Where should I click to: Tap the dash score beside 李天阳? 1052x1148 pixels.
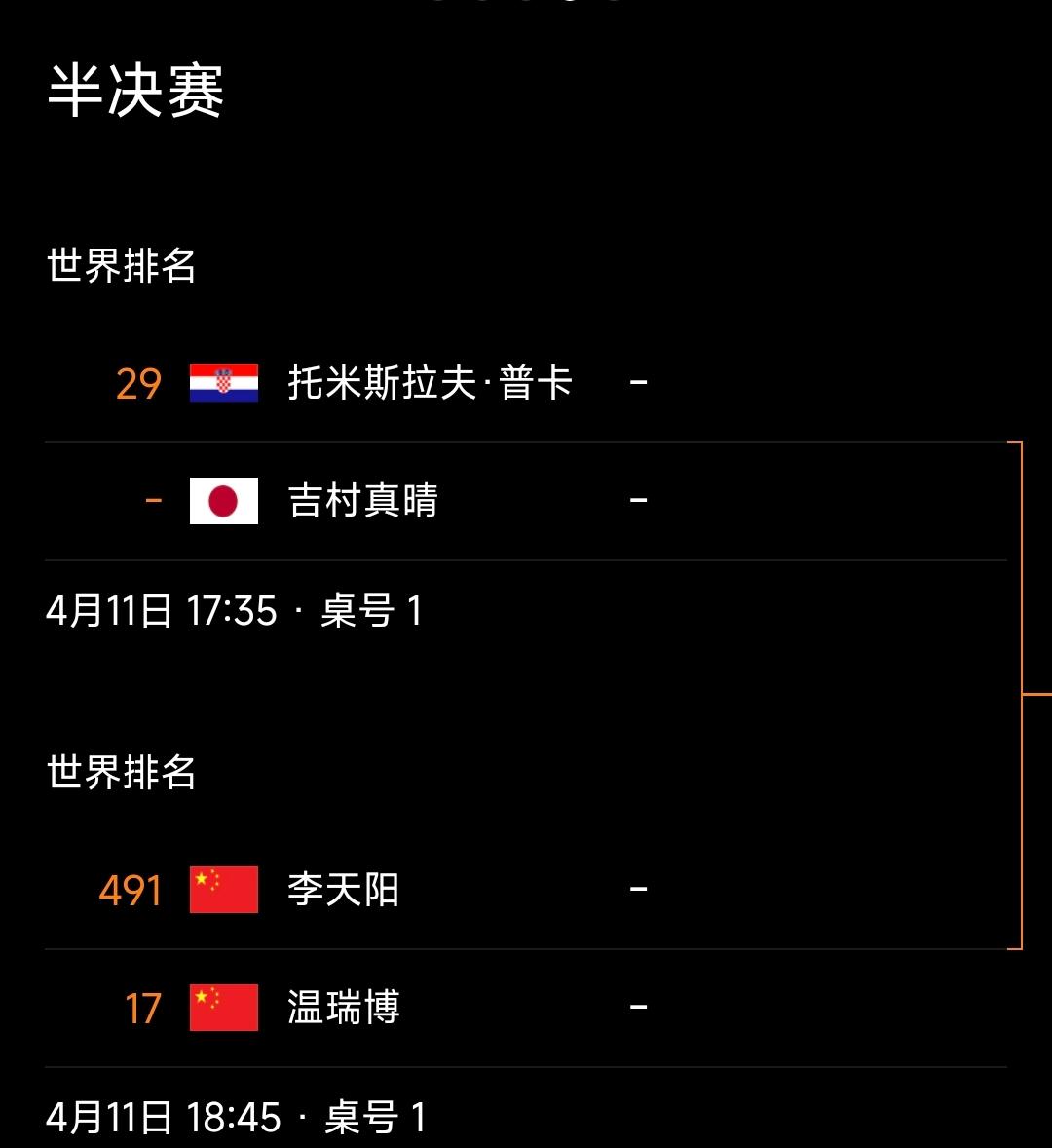pyautogui.click(x=638, y=889)
